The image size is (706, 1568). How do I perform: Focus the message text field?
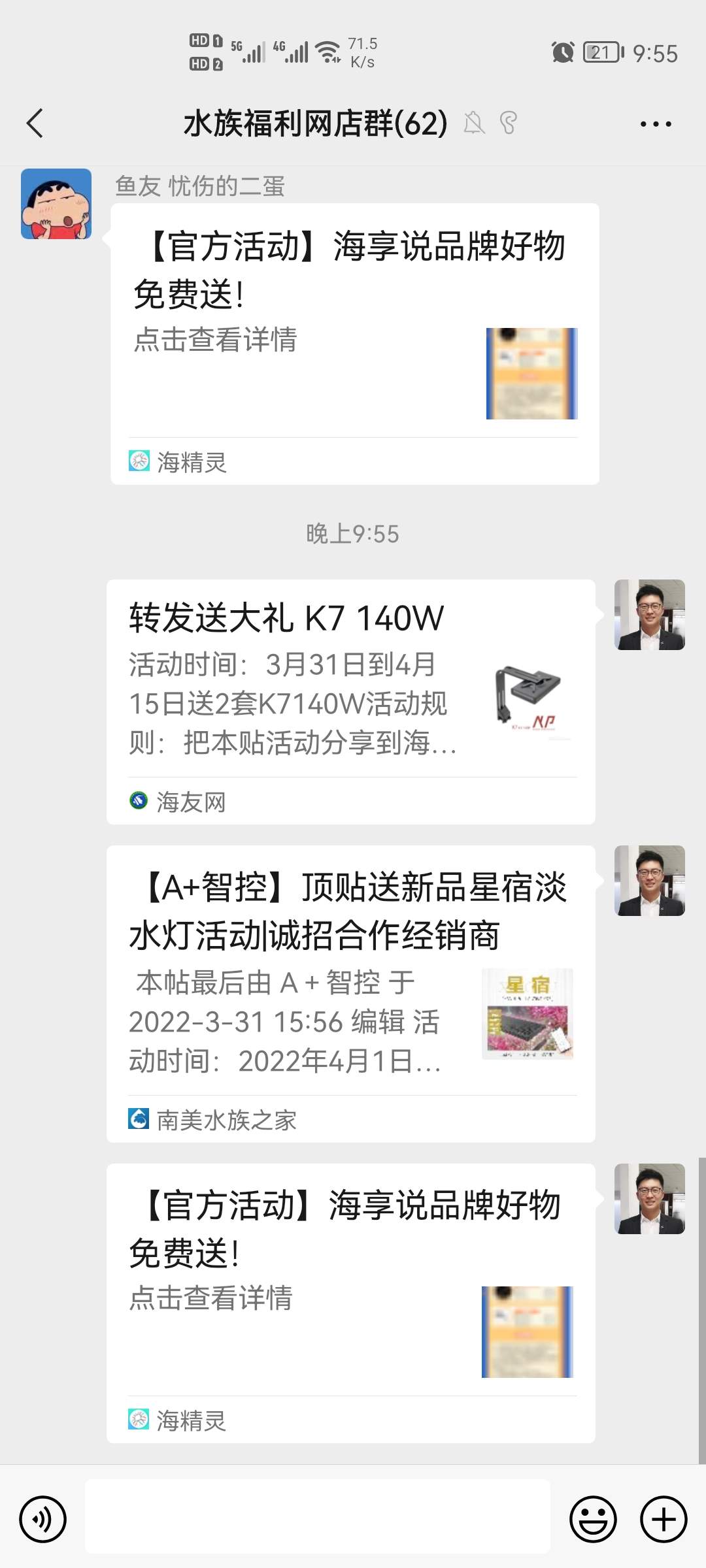318,1516
